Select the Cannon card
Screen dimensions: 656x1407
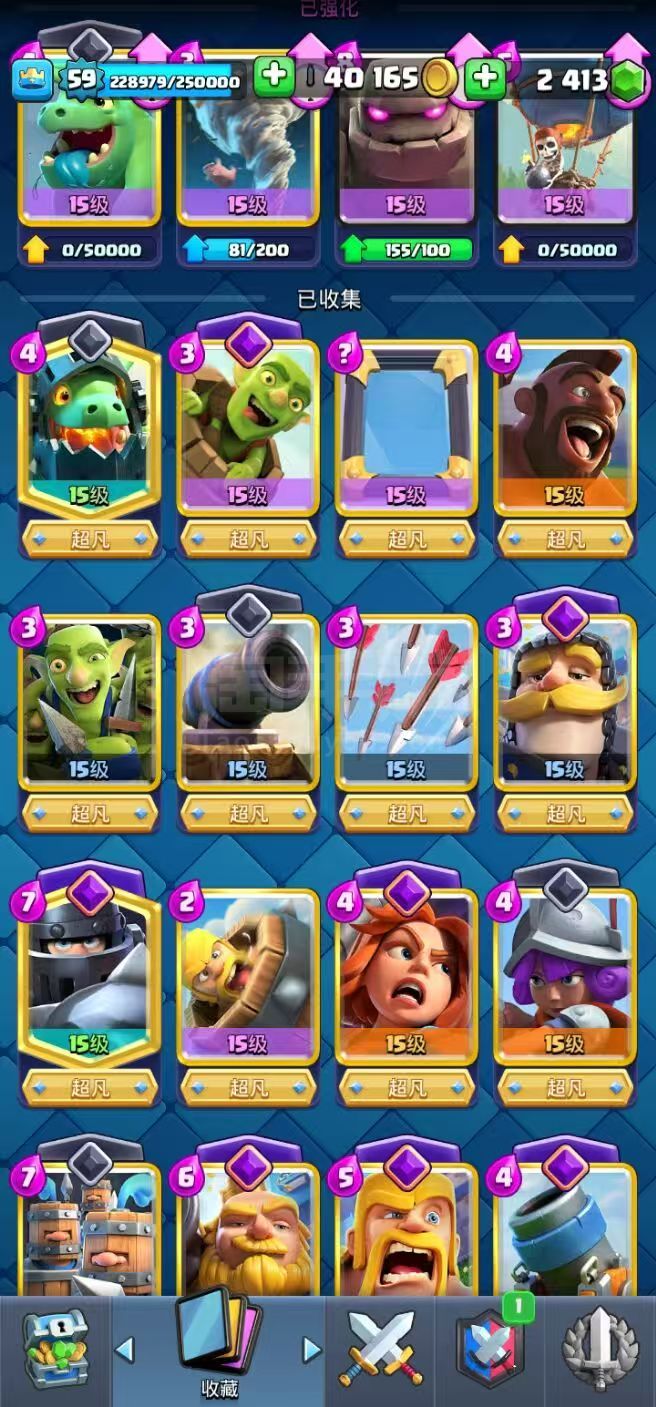(248, 723)
